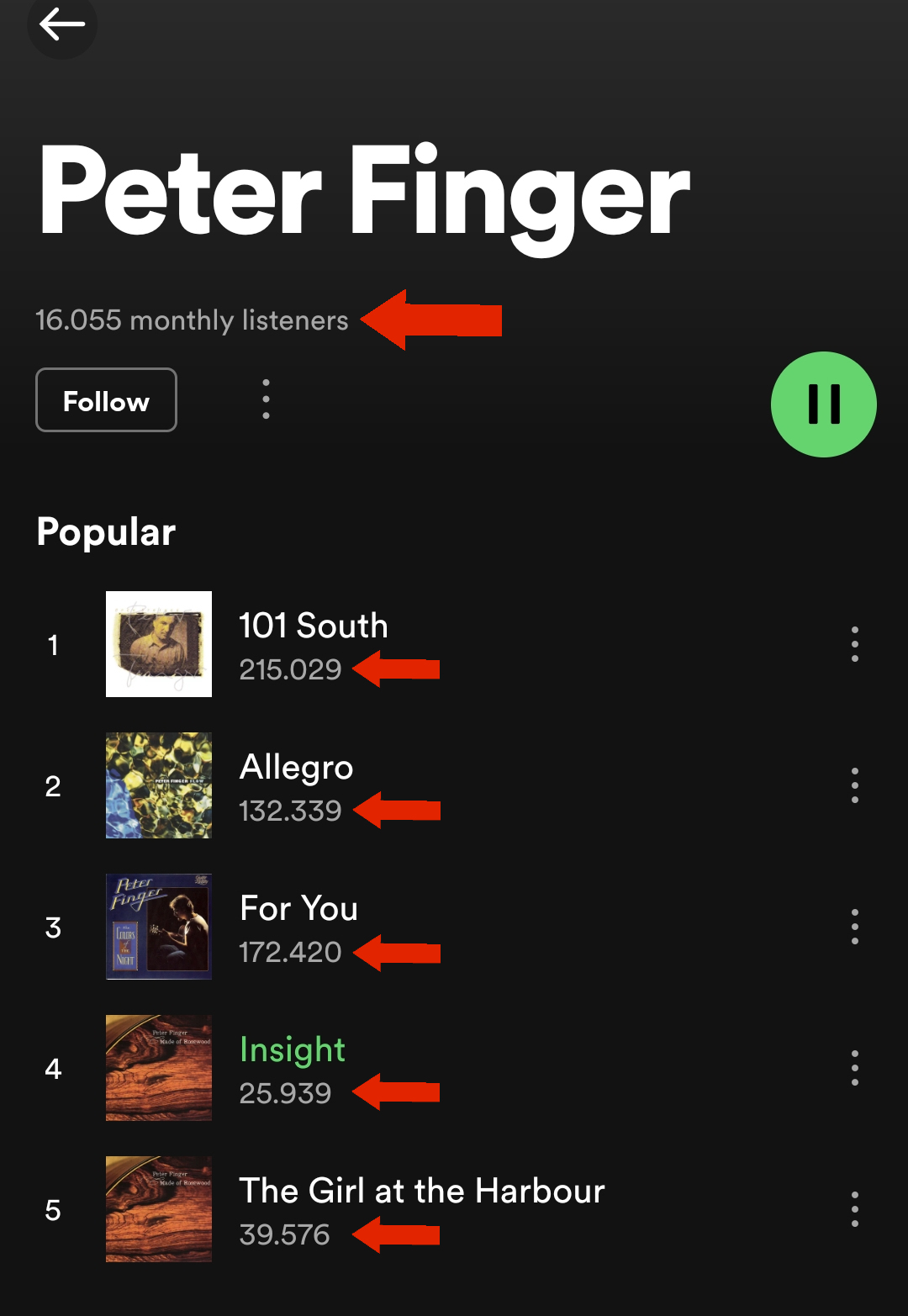Viewport: 908px width, 1316px height.
Task: Pause playback with the green button
Action: point(823,404)
